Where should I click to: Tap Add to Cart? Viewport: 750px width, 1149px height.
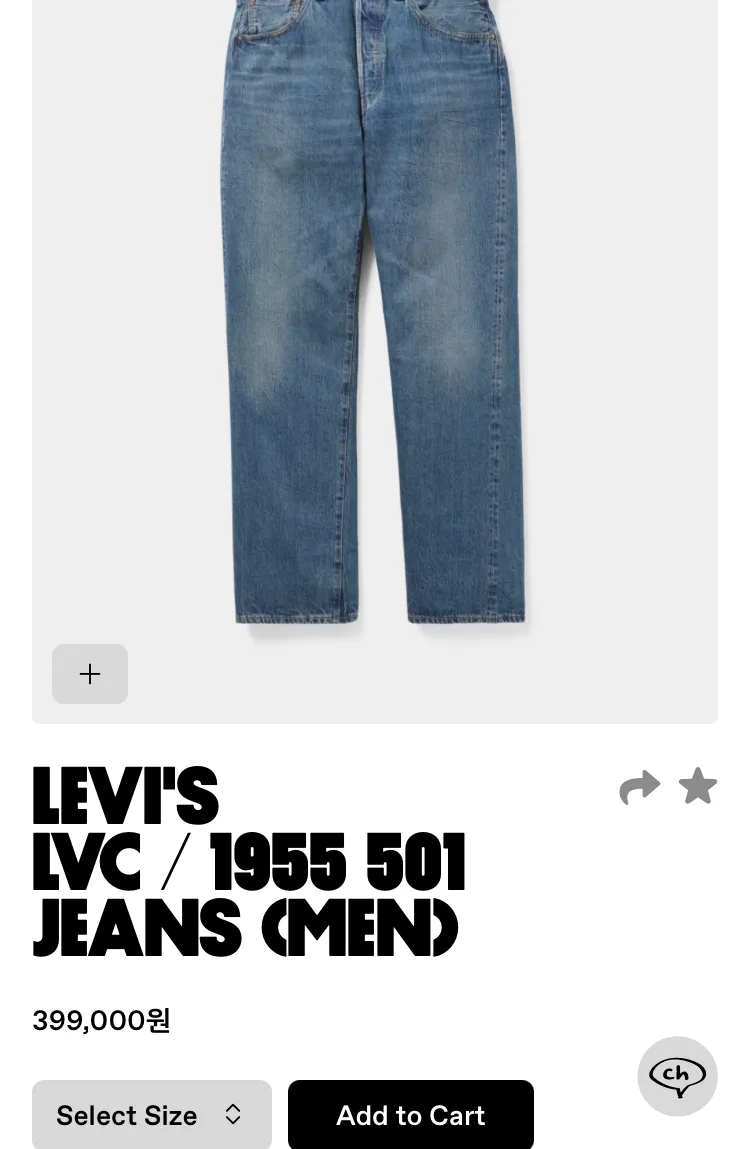(411, 1115)
